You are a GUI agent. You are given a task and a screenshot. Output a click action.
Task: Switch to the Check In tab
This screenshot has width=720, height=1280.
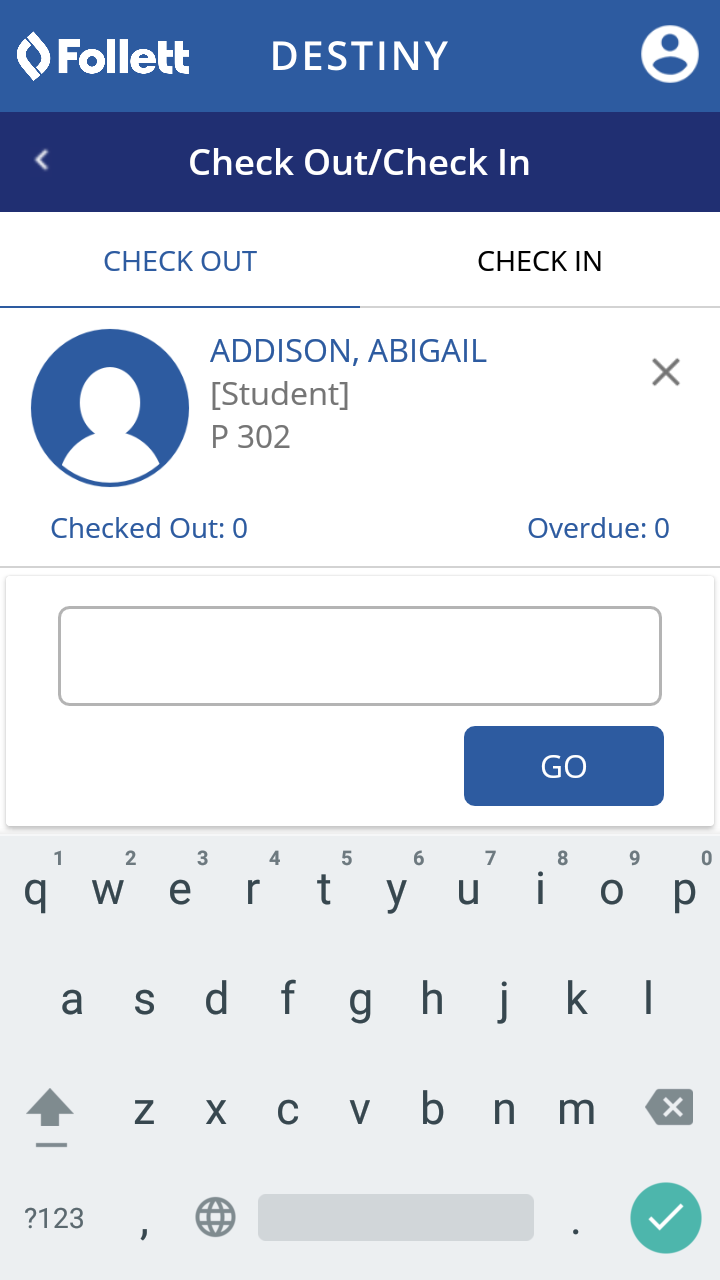click(539, 261)
